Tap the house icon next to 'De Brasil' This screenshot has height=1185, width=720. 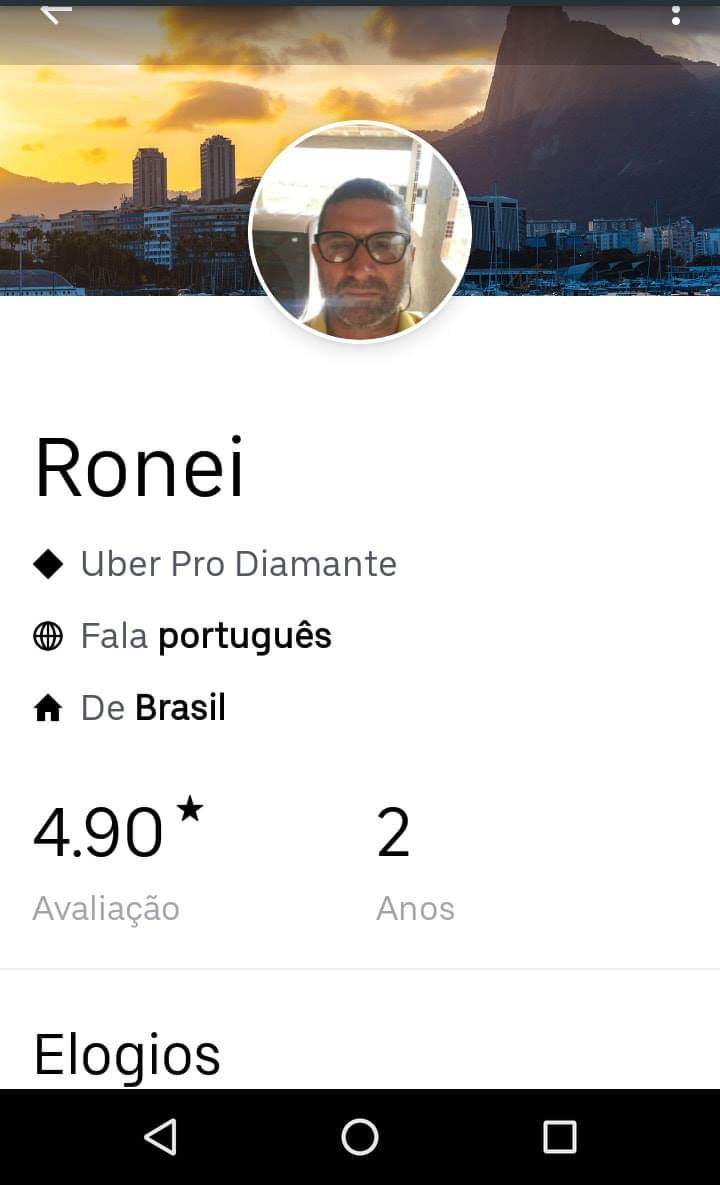tap(47, 707)
